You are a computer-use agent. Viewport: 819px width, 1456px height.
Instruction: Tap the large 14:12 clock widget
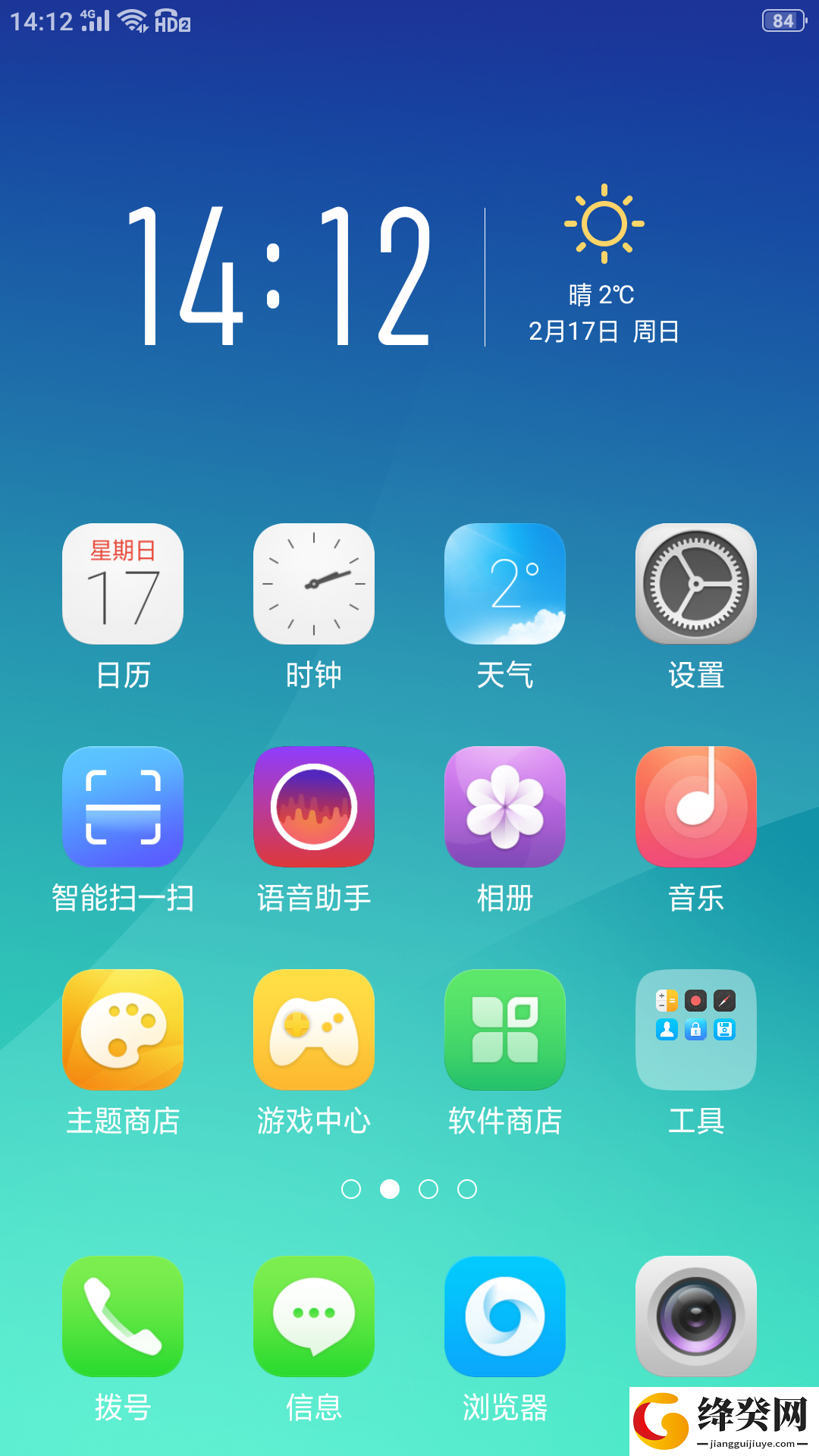(279, 276)
